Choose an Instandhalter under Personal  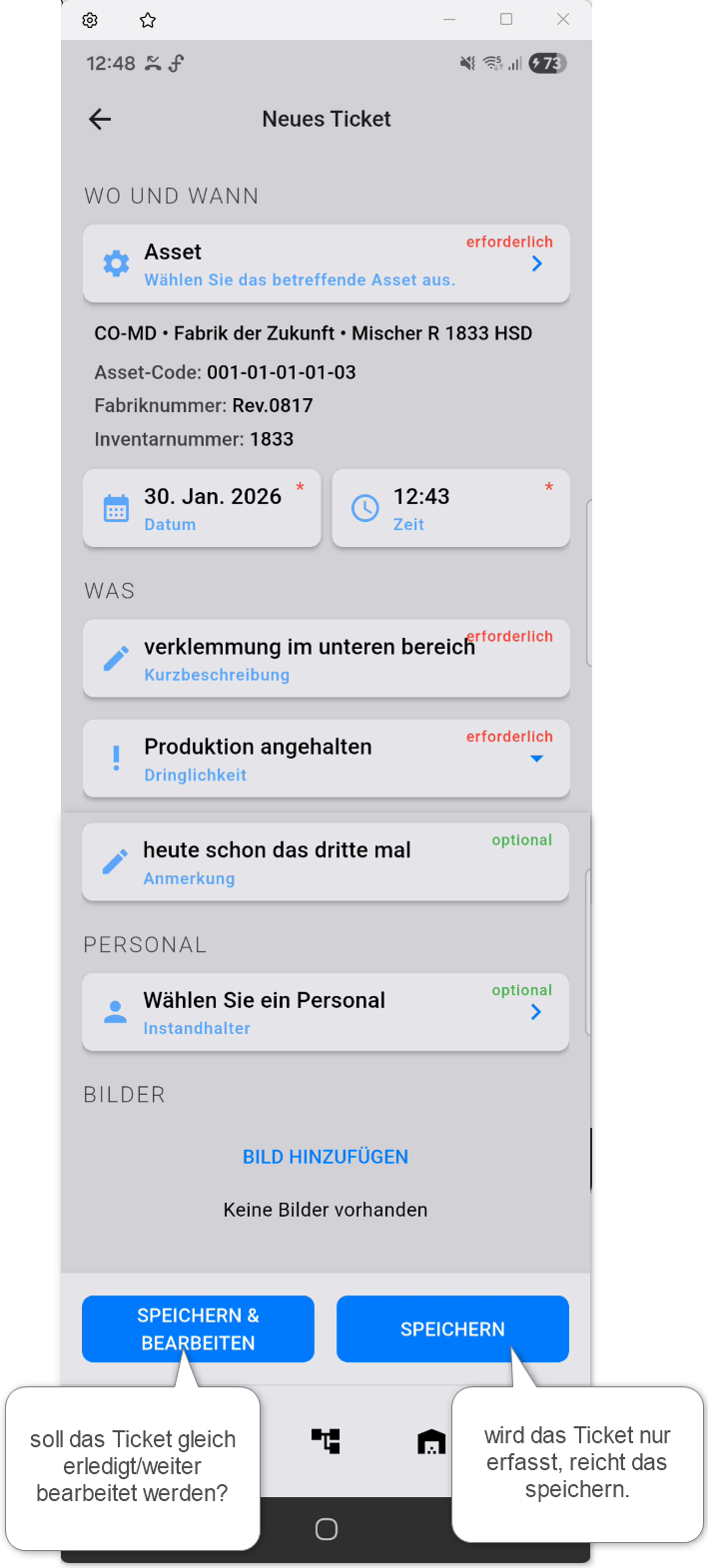326,1012
